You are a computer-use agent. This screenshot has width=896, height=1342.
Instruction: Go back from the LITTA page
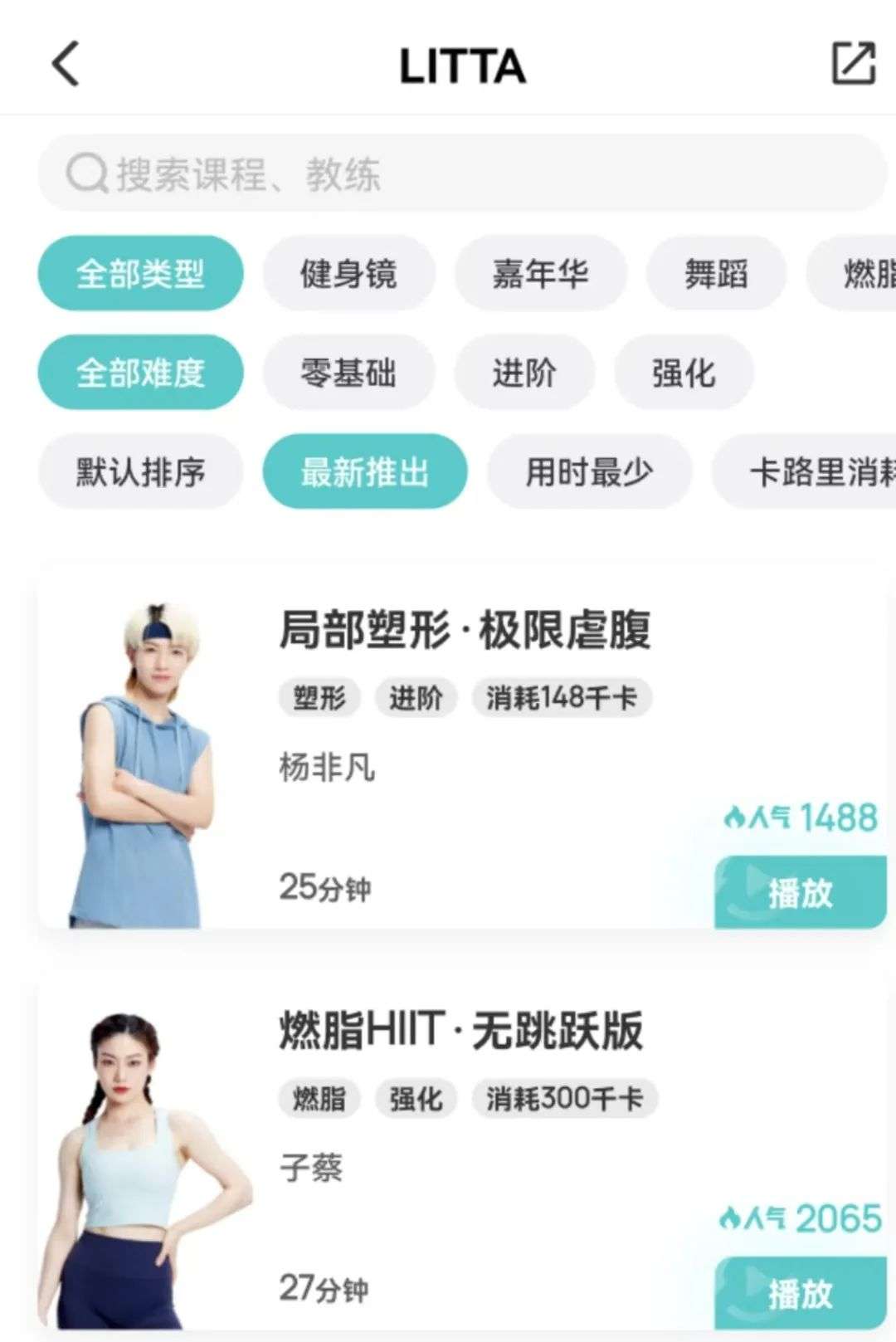pos(66,64)
